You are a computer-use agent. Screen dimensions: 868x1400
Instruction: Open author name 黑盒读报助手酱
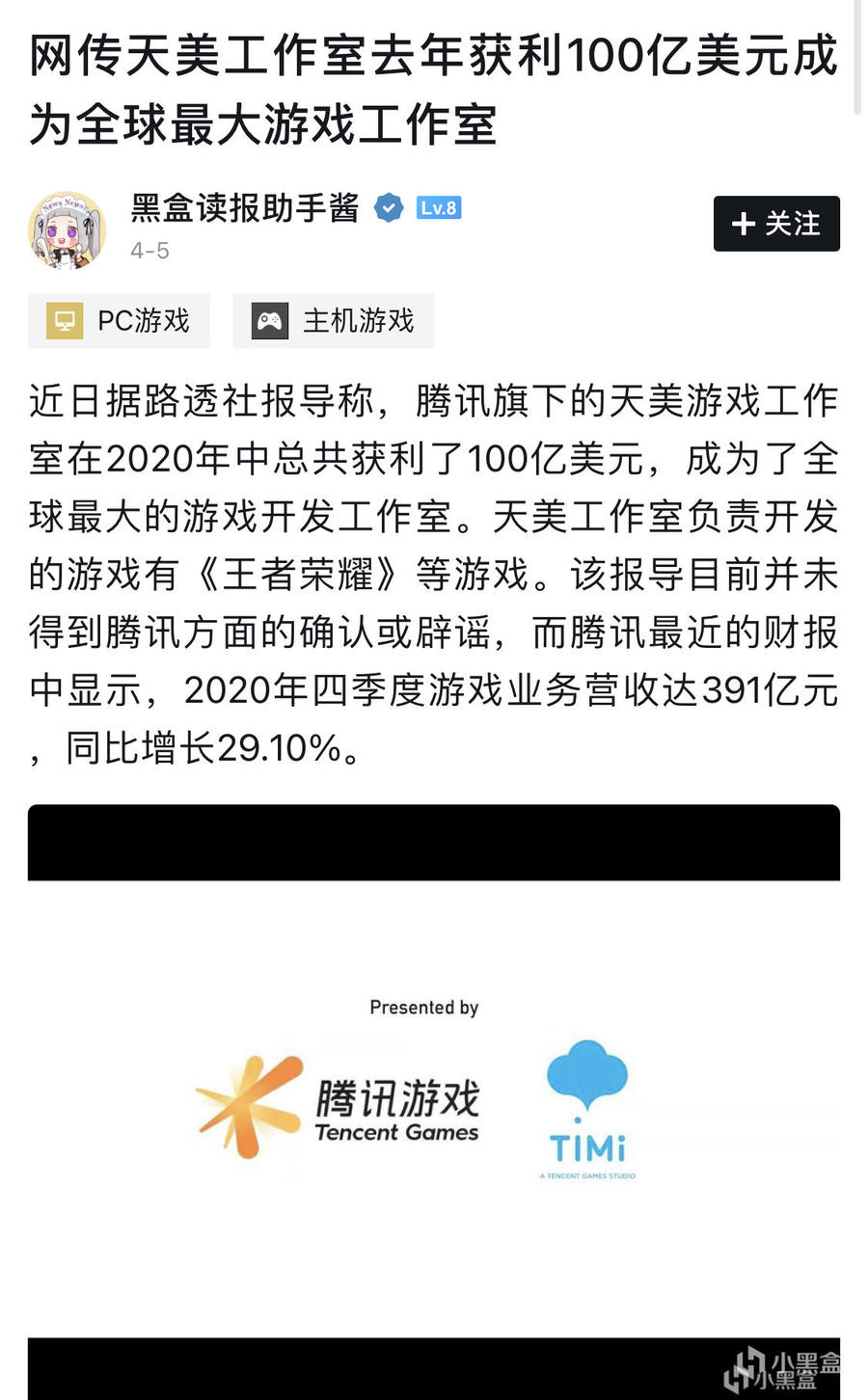point(245,208)
